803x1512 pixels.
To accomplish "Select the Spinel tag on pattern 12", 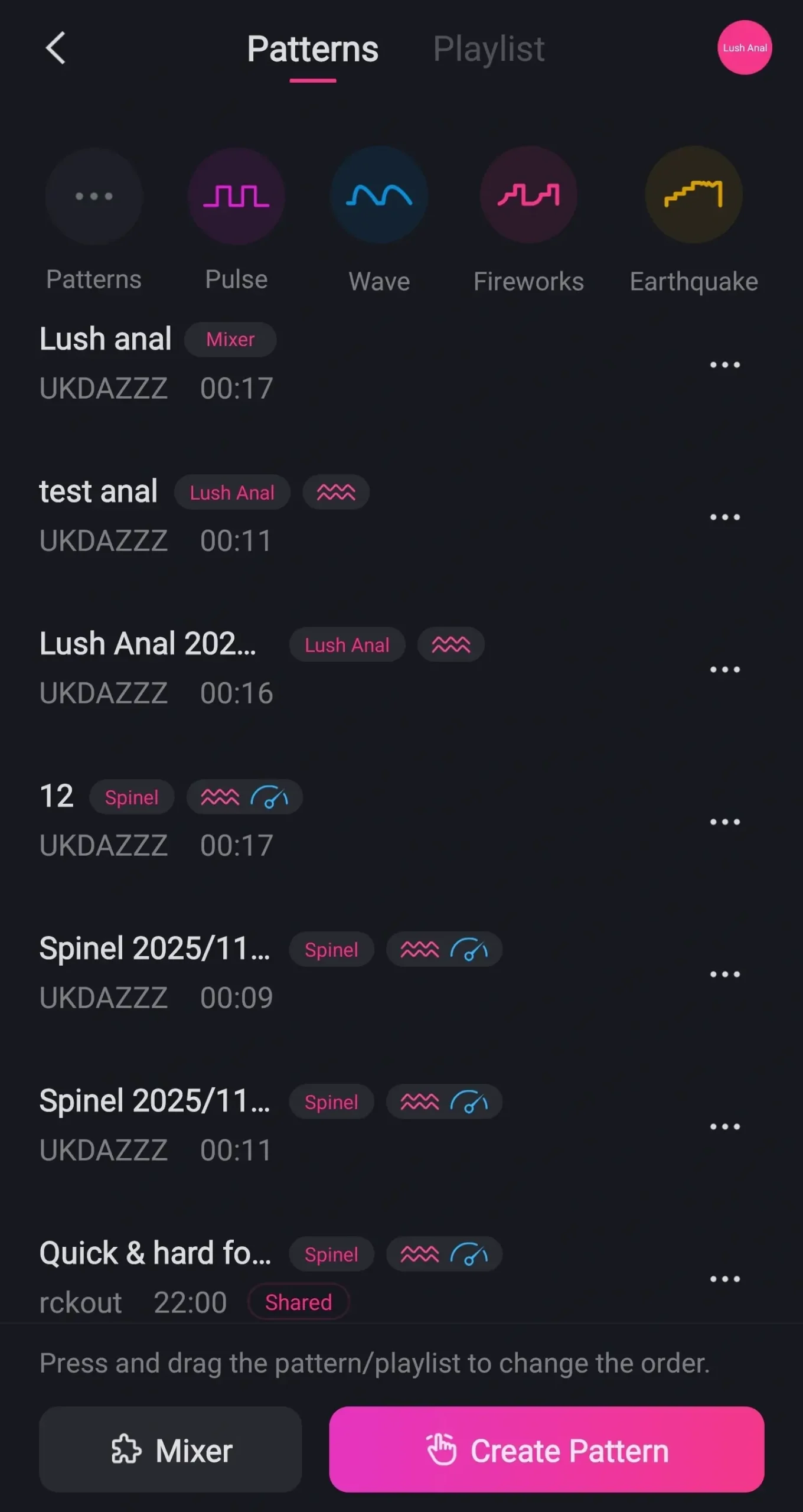I will [x=132, y=797].
